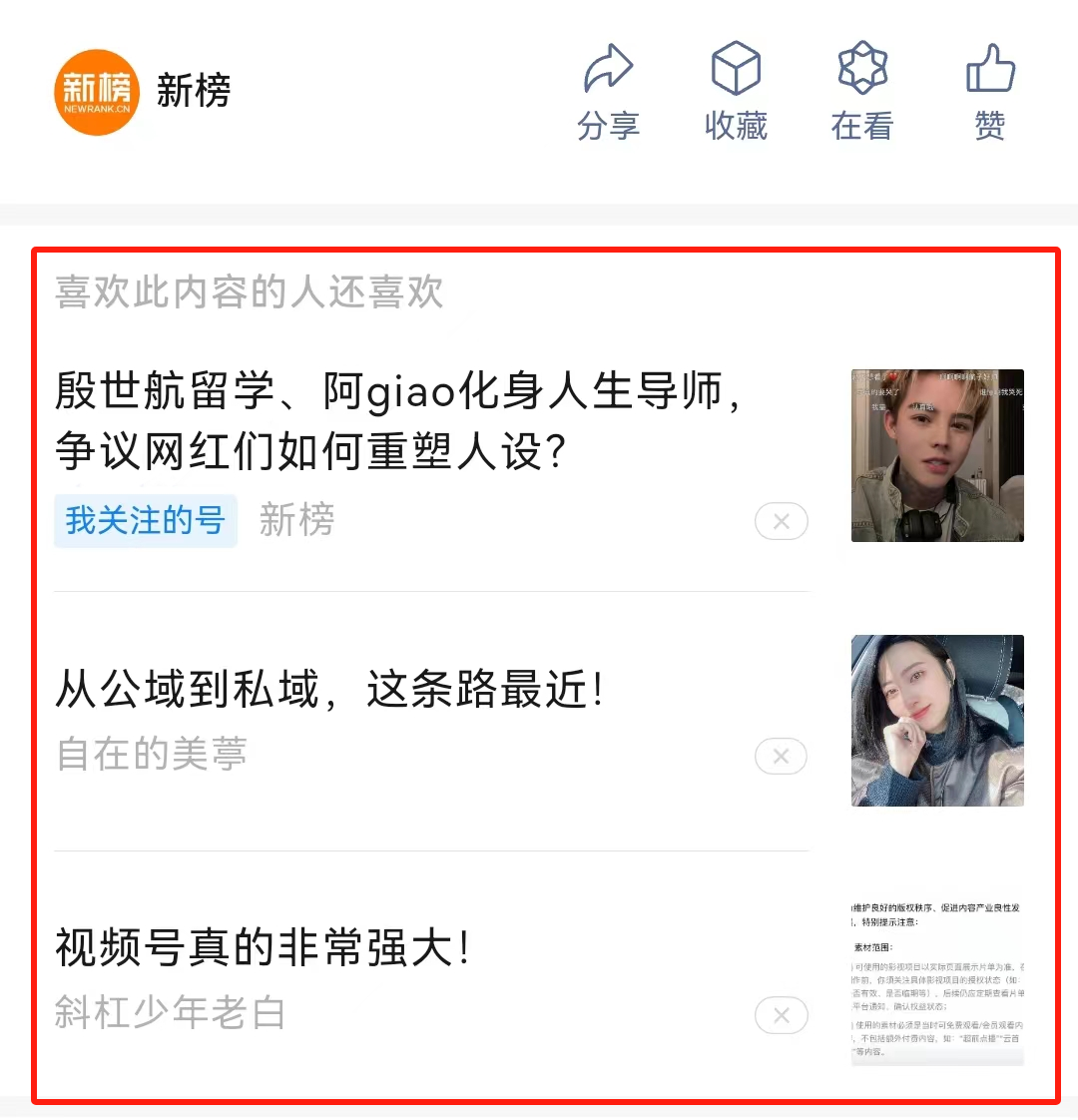Save the article with 收藏
Screen dimensions: 1078x1120
736,93
